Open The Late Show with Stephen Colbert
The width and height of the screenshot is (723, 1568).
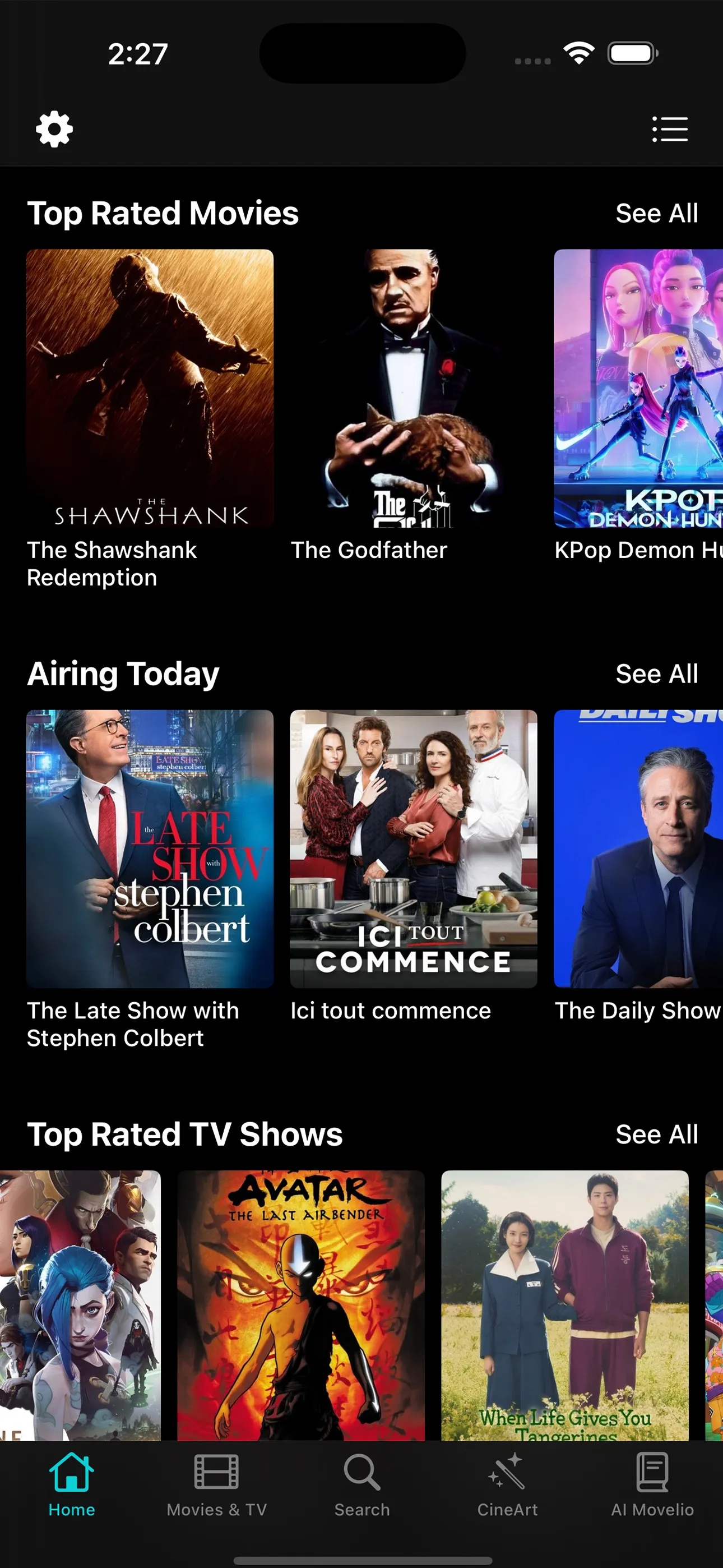pos(150,848)
